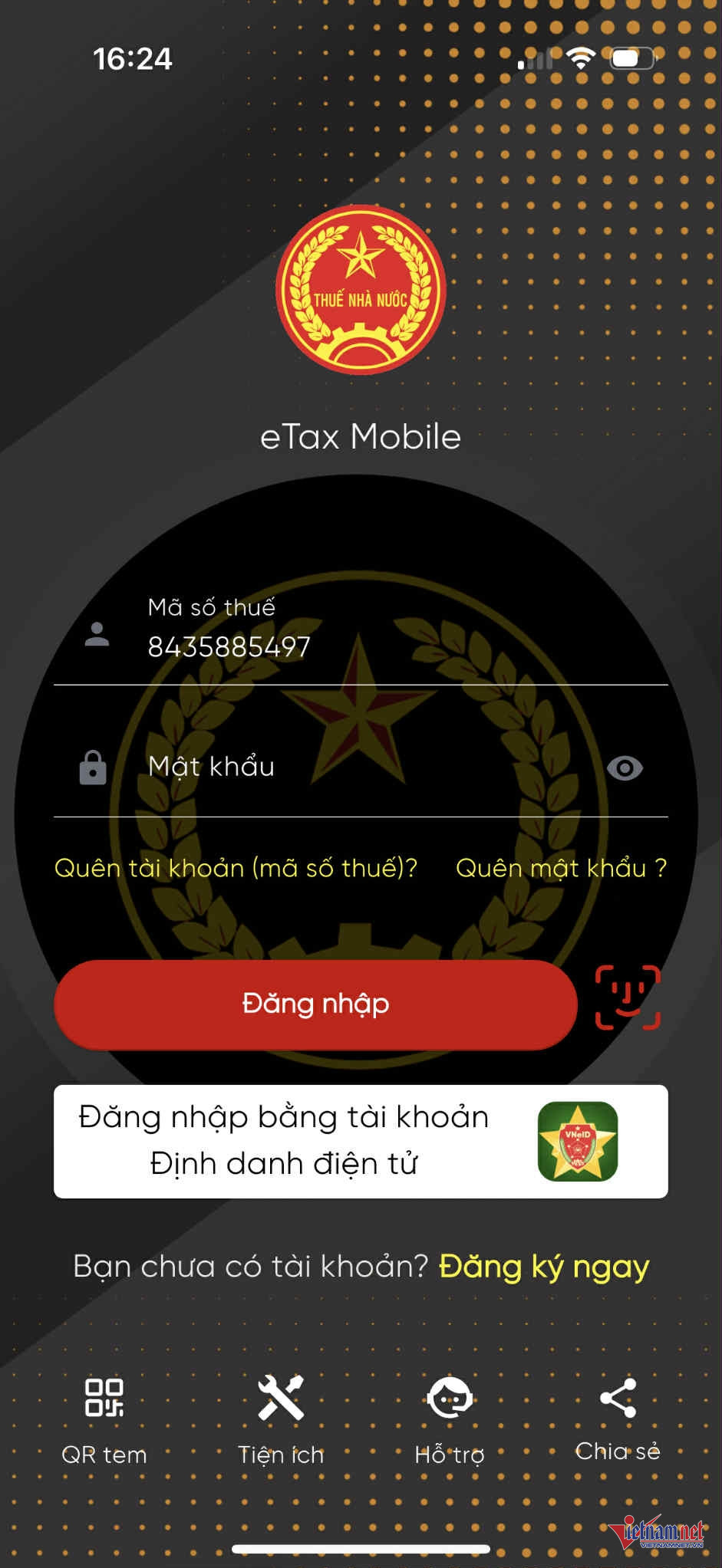Log in with Face ID icon
Viewport: 722px width, 1568px height.
[628, 997]
